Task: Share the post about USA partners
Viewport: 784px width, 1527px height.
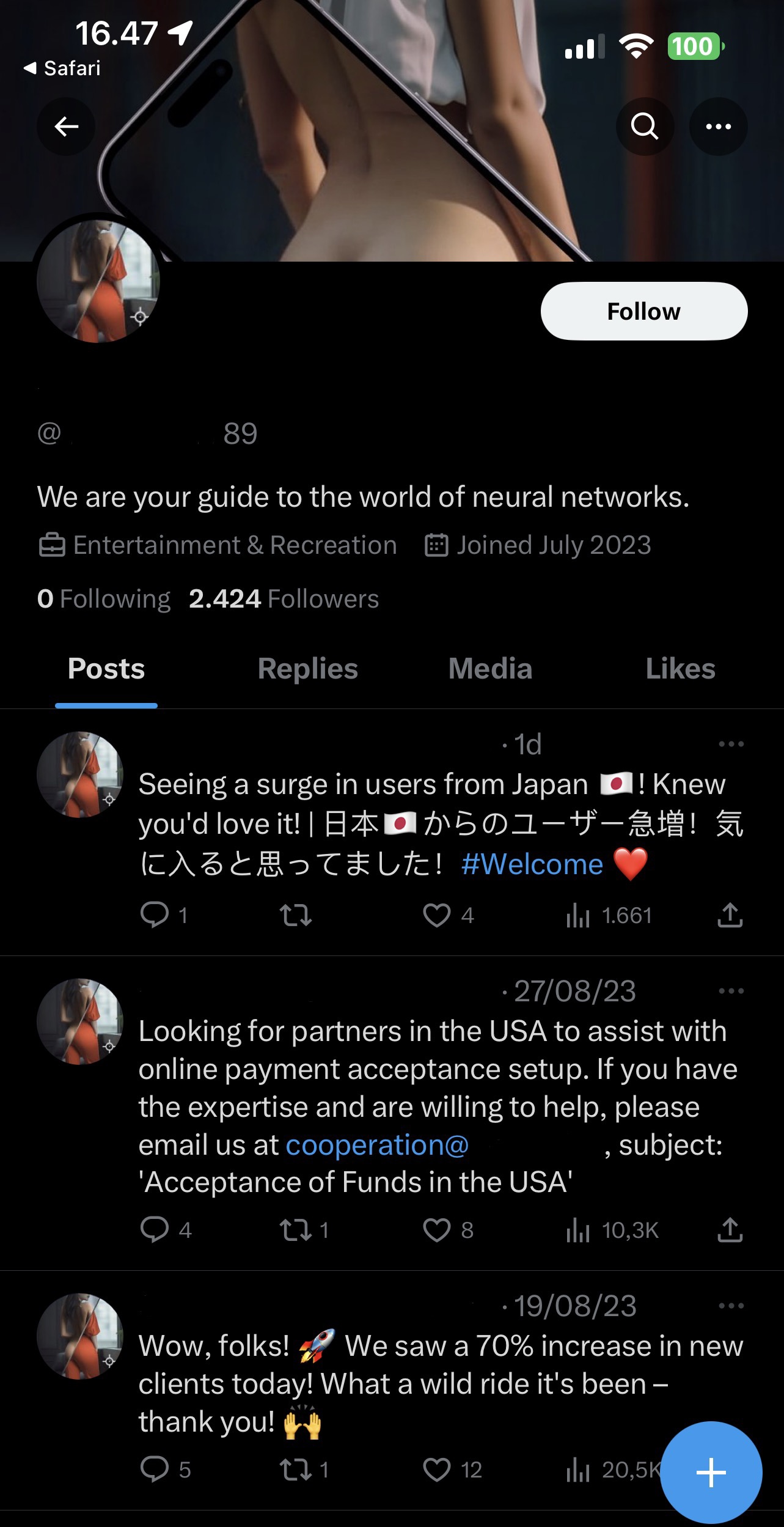Action: 730,1230
